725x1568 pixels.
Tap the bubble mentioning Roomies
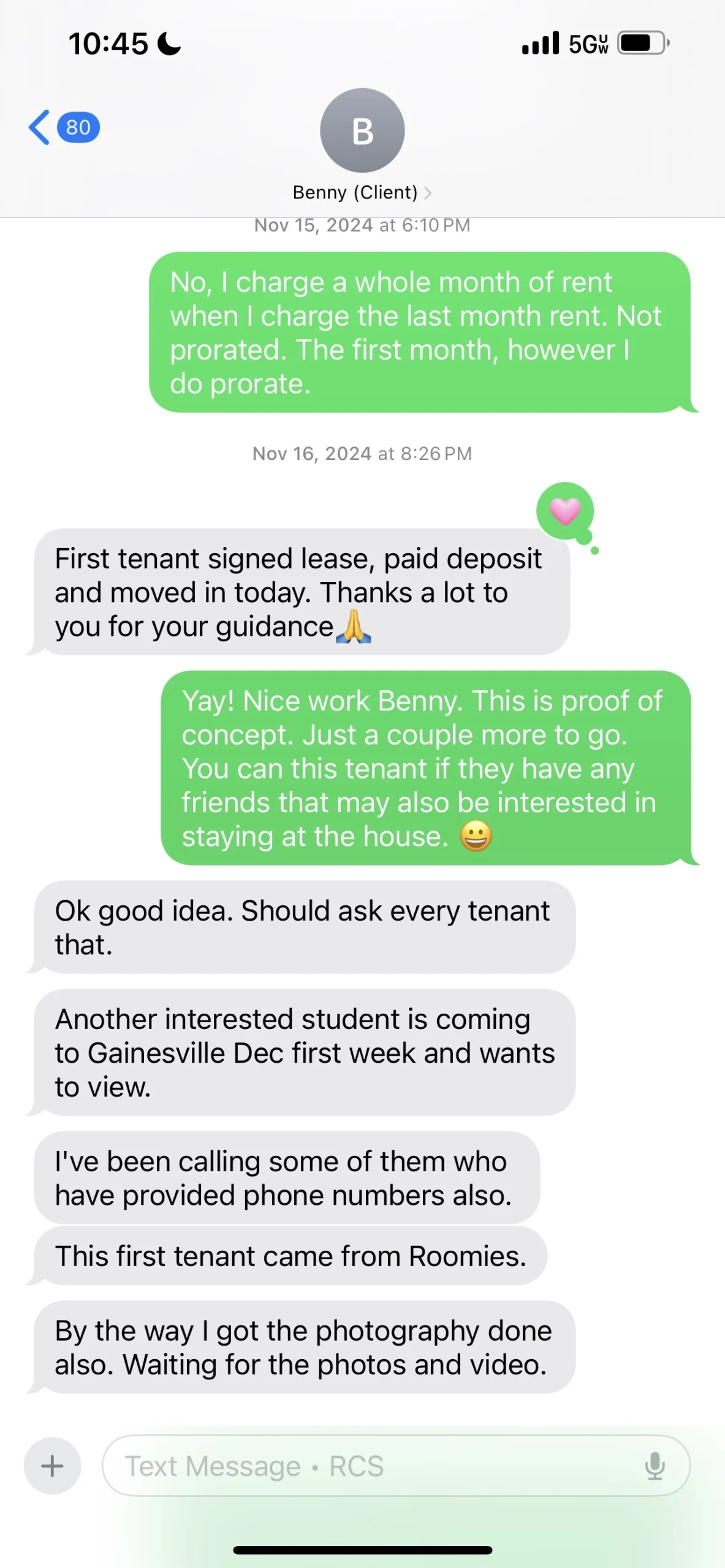pos(290,1256)
